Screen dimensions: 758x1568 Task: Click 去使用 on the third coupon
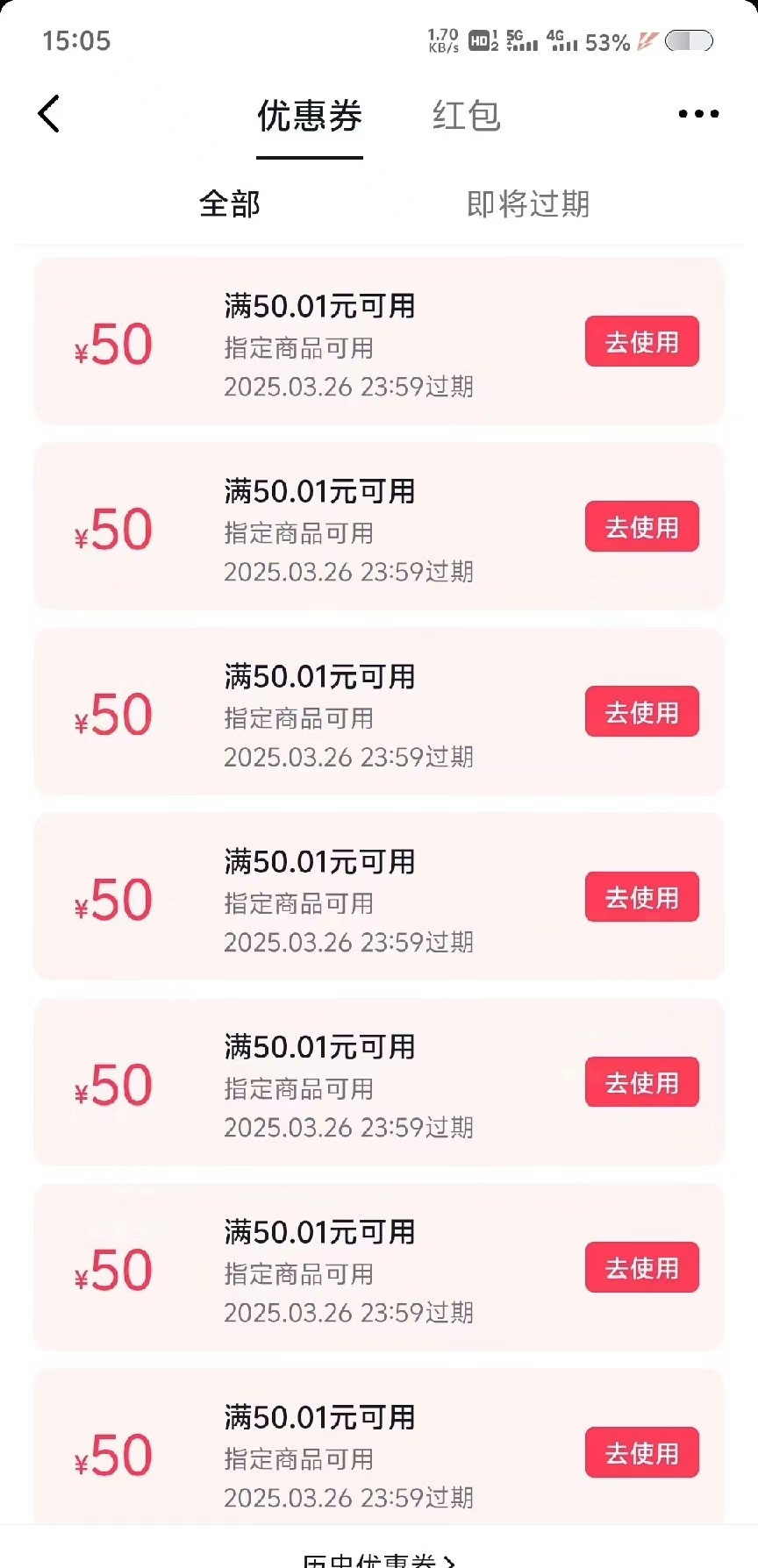pos(641,711)
